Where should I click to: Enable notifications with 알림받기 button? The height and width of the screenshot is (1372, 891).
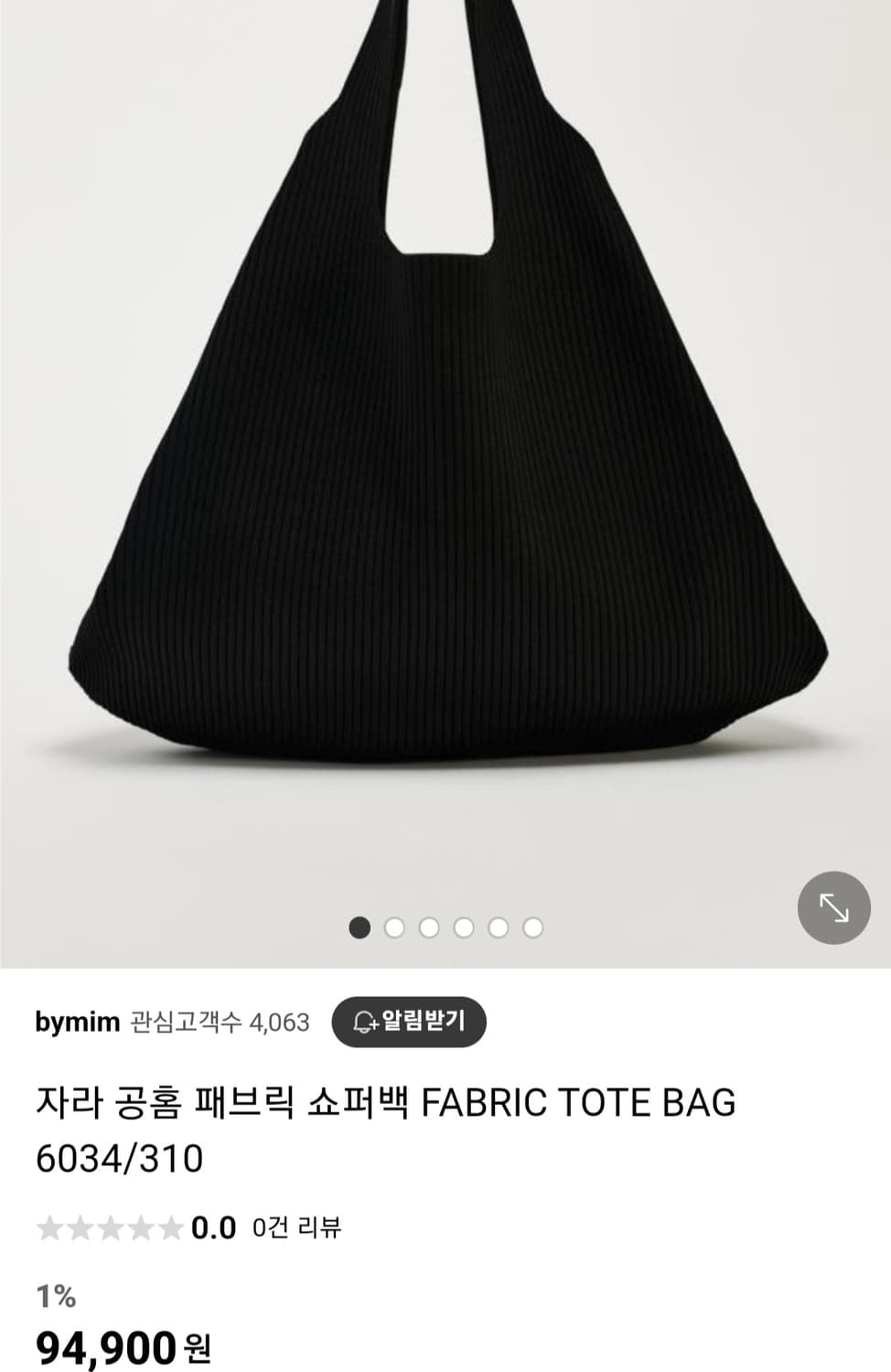tap(411, 1024)
